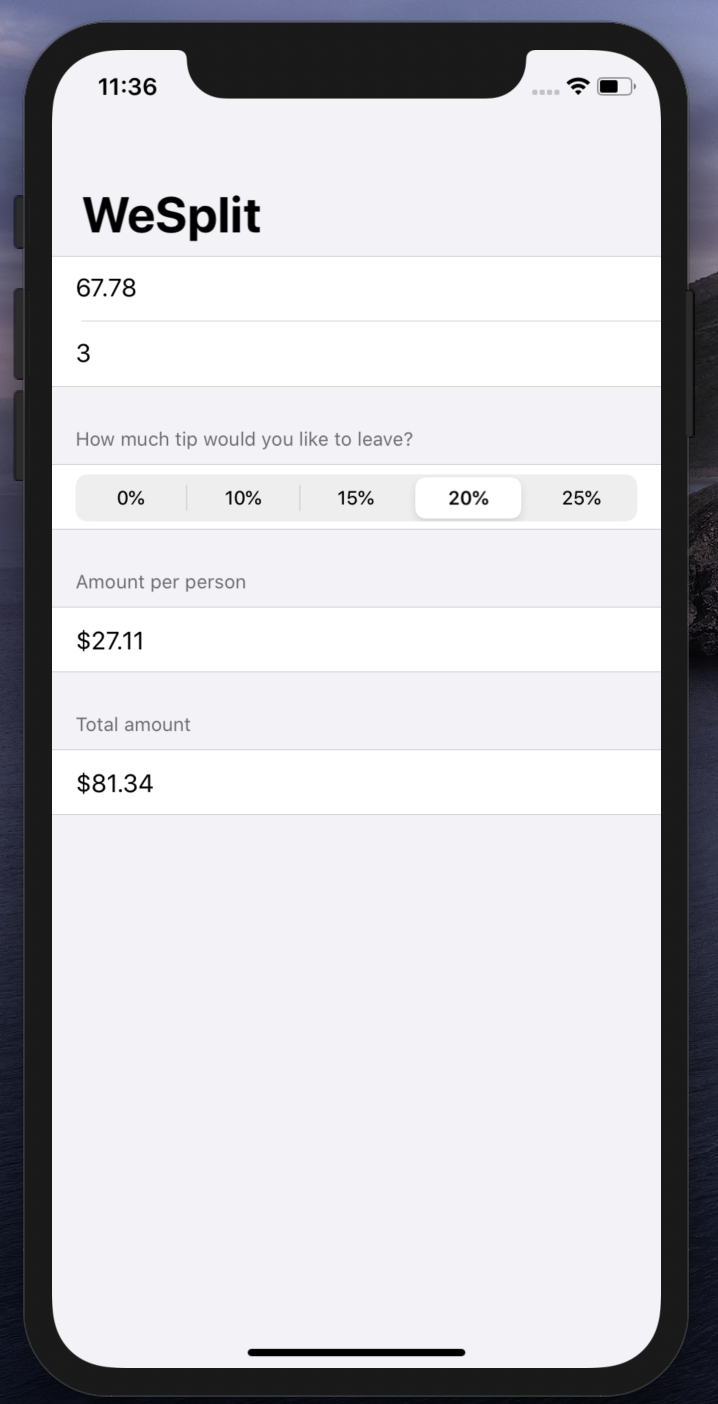Screen dimensions: 718x1404
Task: Edit the check amount field showing 67.78
Action: coord(356,289)
